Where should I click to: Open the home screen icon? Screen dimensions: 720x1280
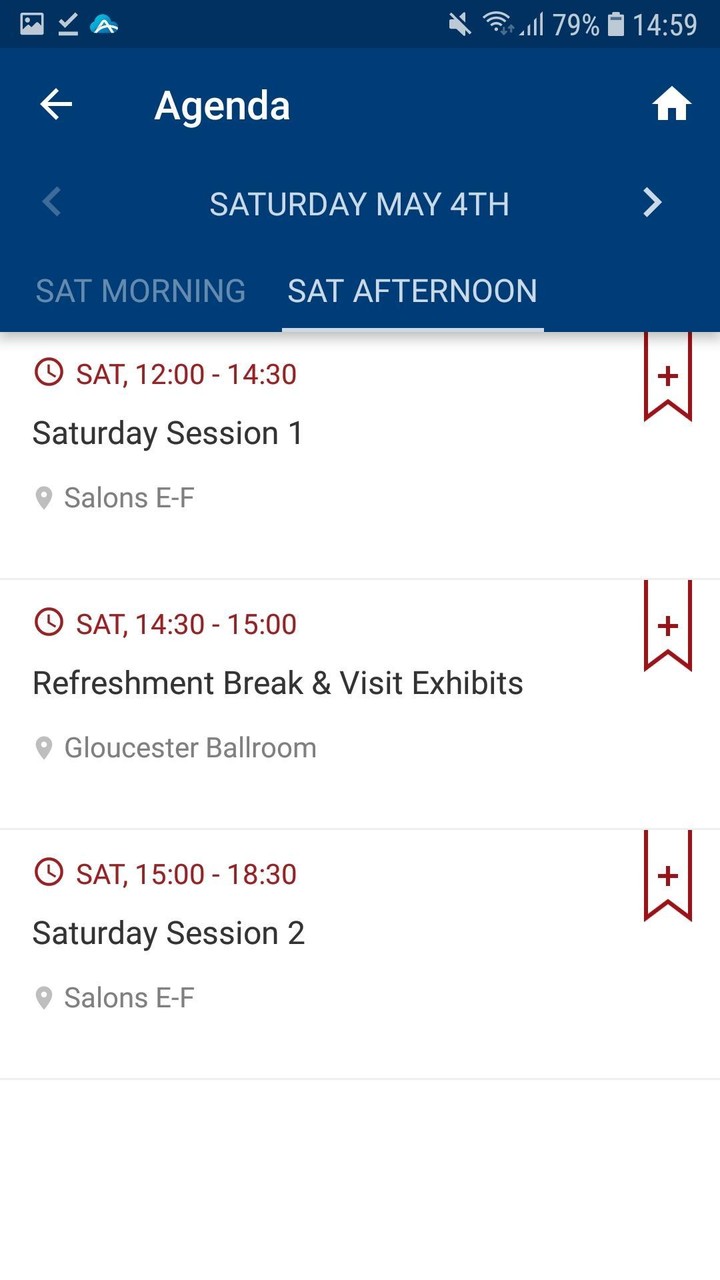(x=671, y=105)
